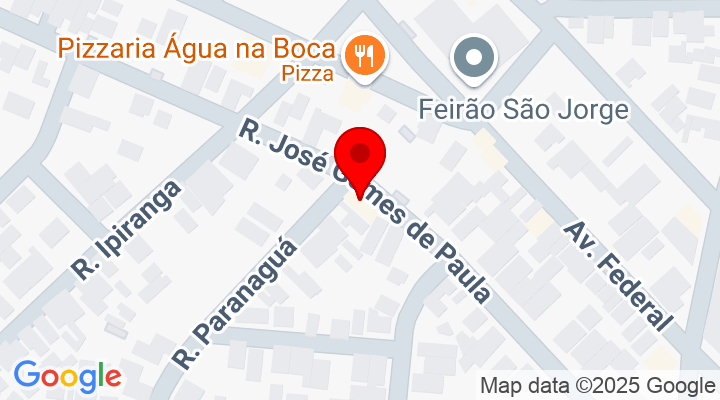Open the Pizzaria Água na Boca place marker

(360, 56)
